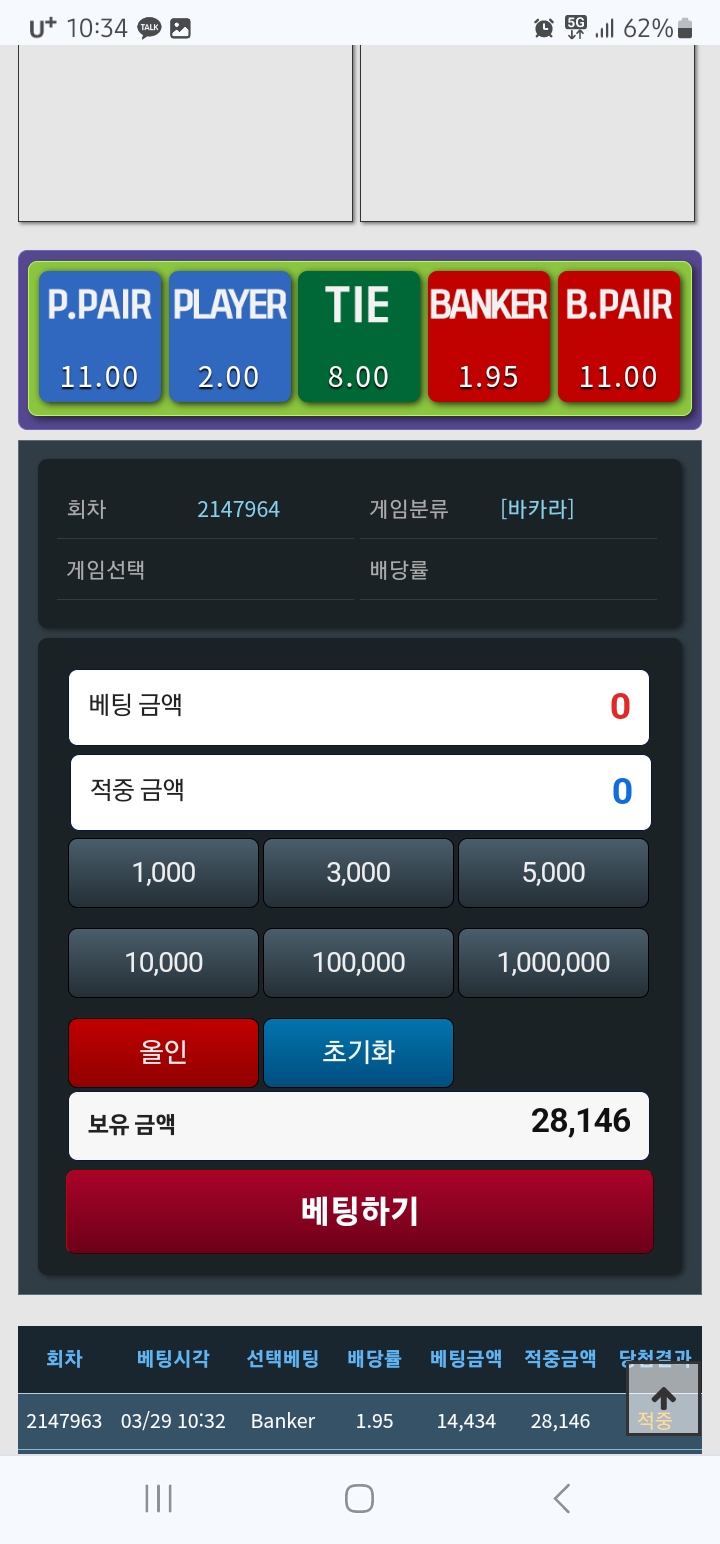Open the recent apps view
This screenshot has height=1544, width=720.
click(158, 1498)
